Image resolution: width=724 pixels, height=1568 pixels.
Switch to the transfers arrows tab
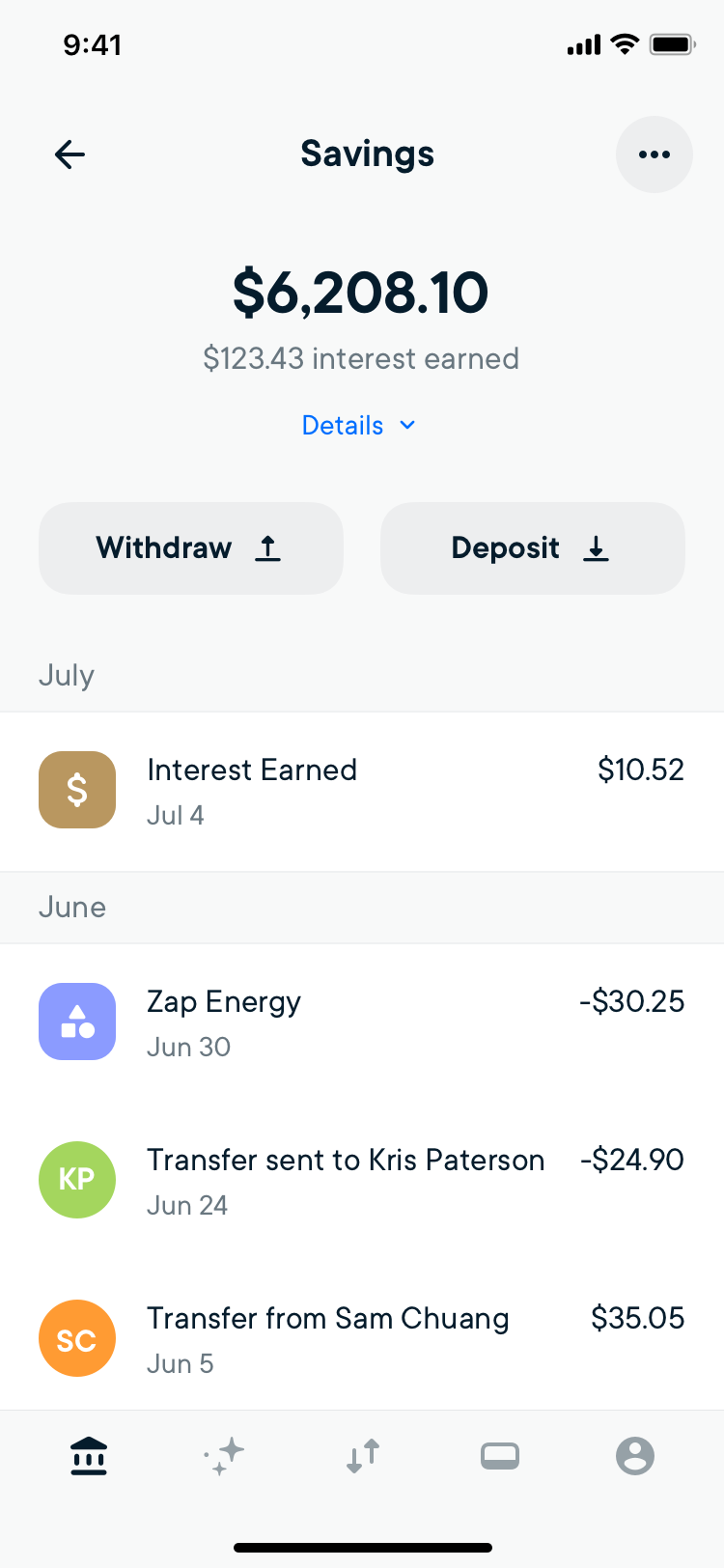[x=362, y=1456]
